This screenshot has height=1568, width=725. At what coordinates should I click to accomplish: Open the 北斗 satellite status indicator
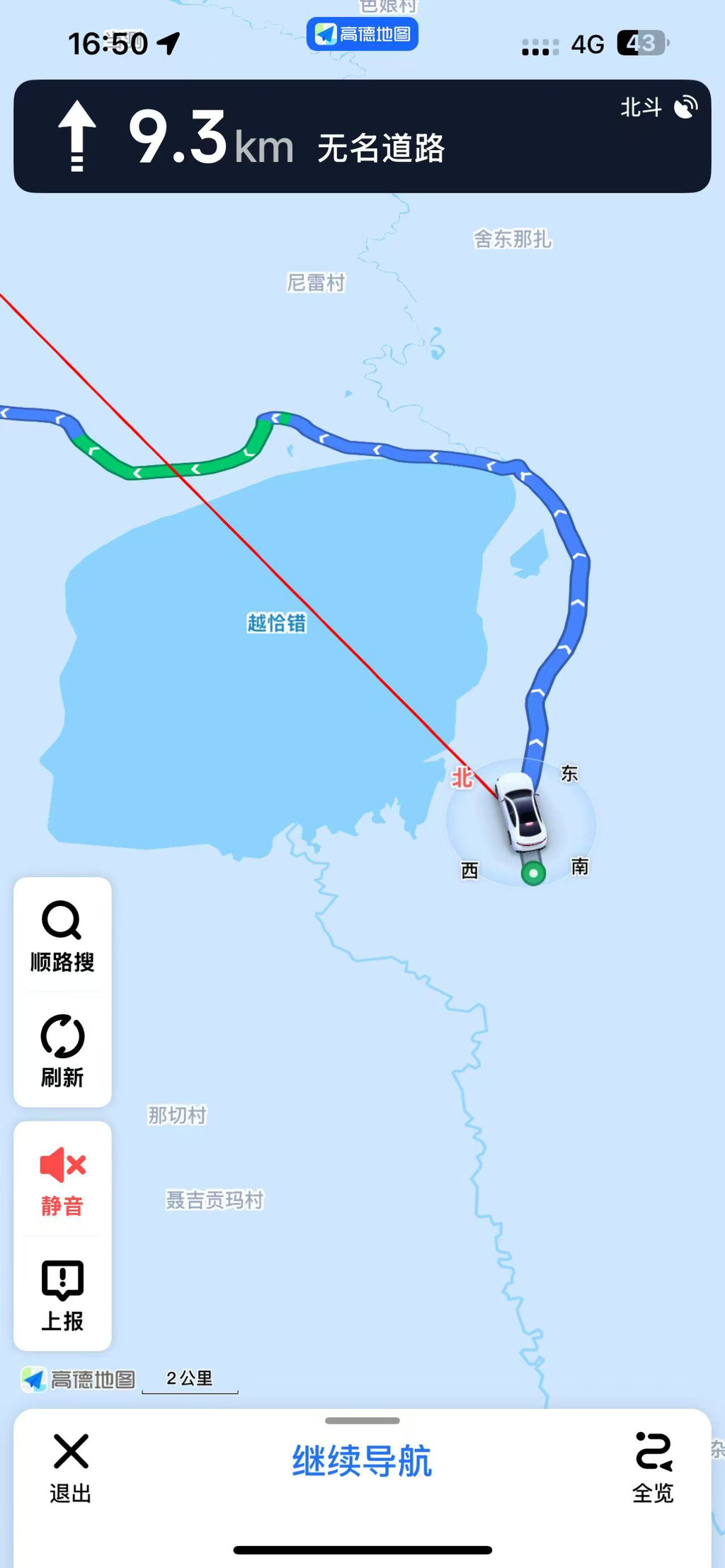click(x=658, y=108)
